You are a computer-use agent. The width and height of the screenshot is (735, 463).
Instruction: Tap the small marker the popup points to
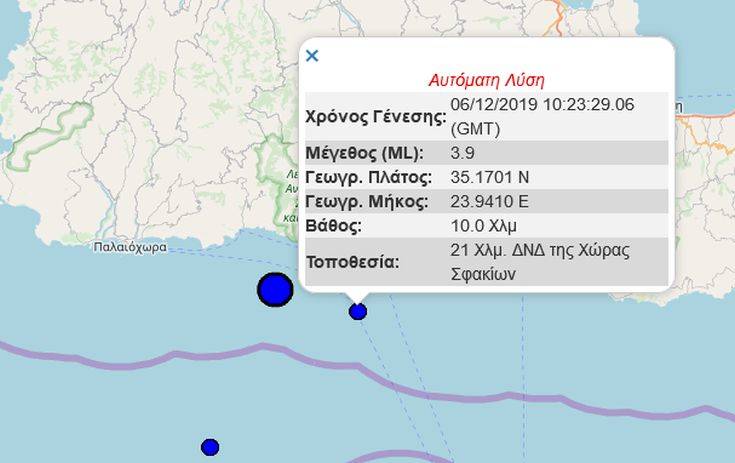[x=358, y=311]
